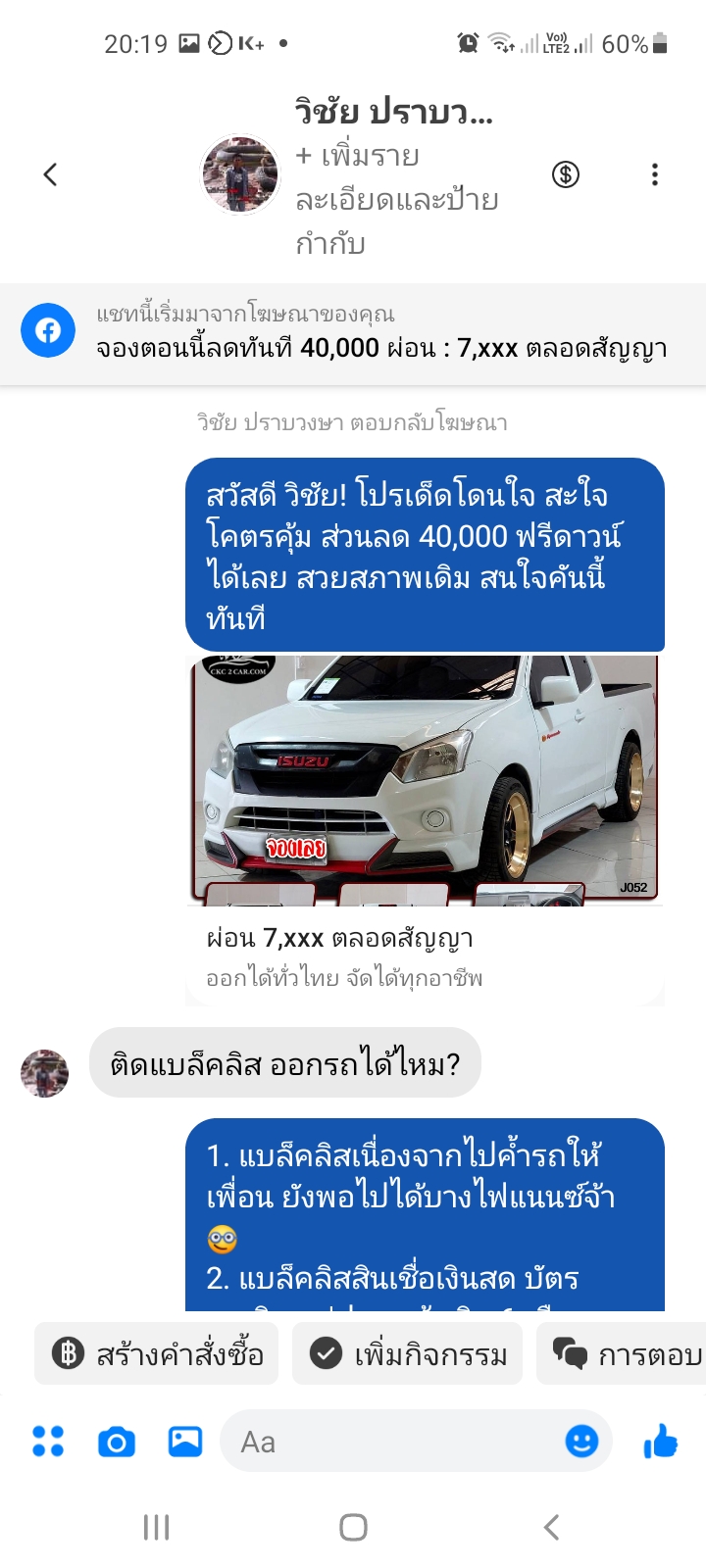Open the three-dot overflow menu
Image resolution: width=706 pixels, height=1568 pixels.
[x=655, y=175]
